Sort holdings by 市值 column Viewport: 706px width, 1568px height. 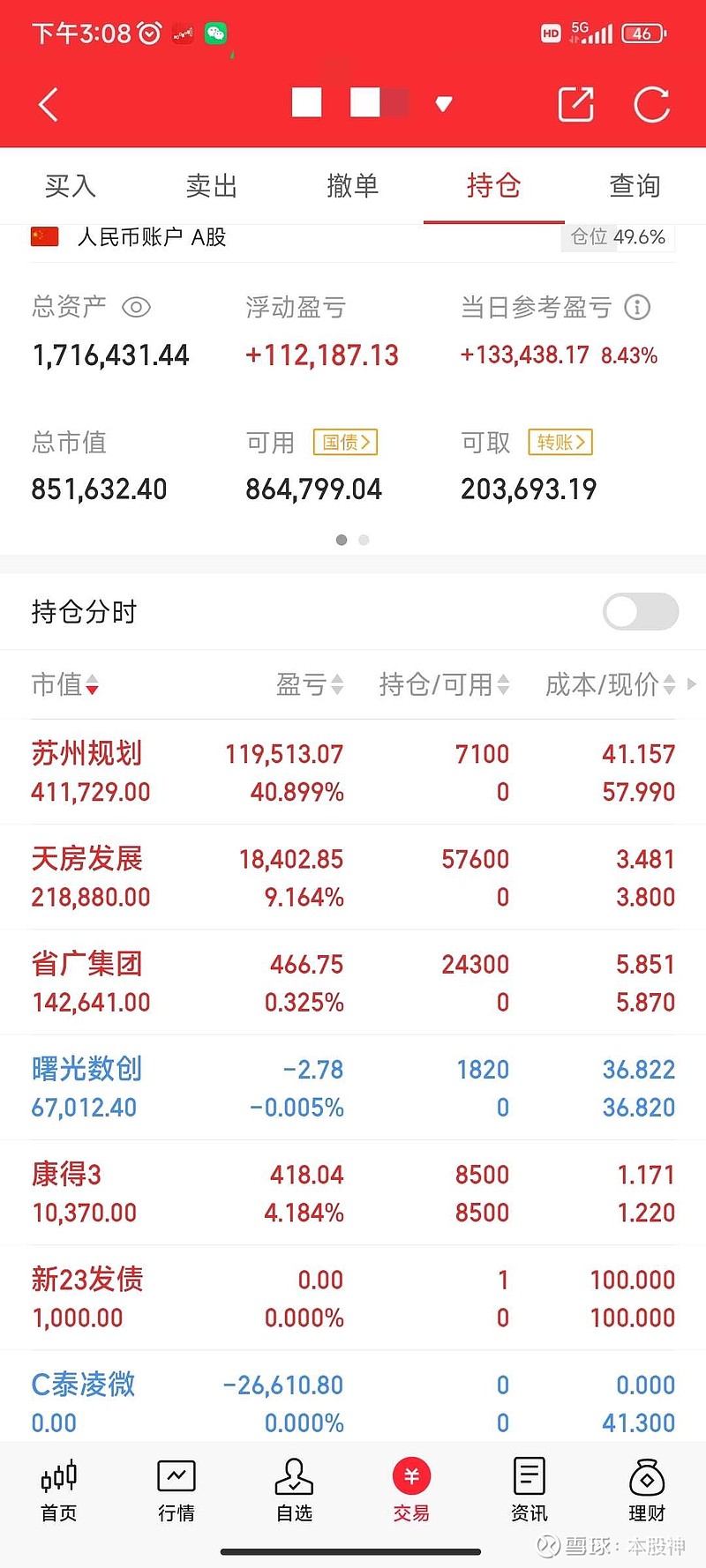click(x=64, y=684)
